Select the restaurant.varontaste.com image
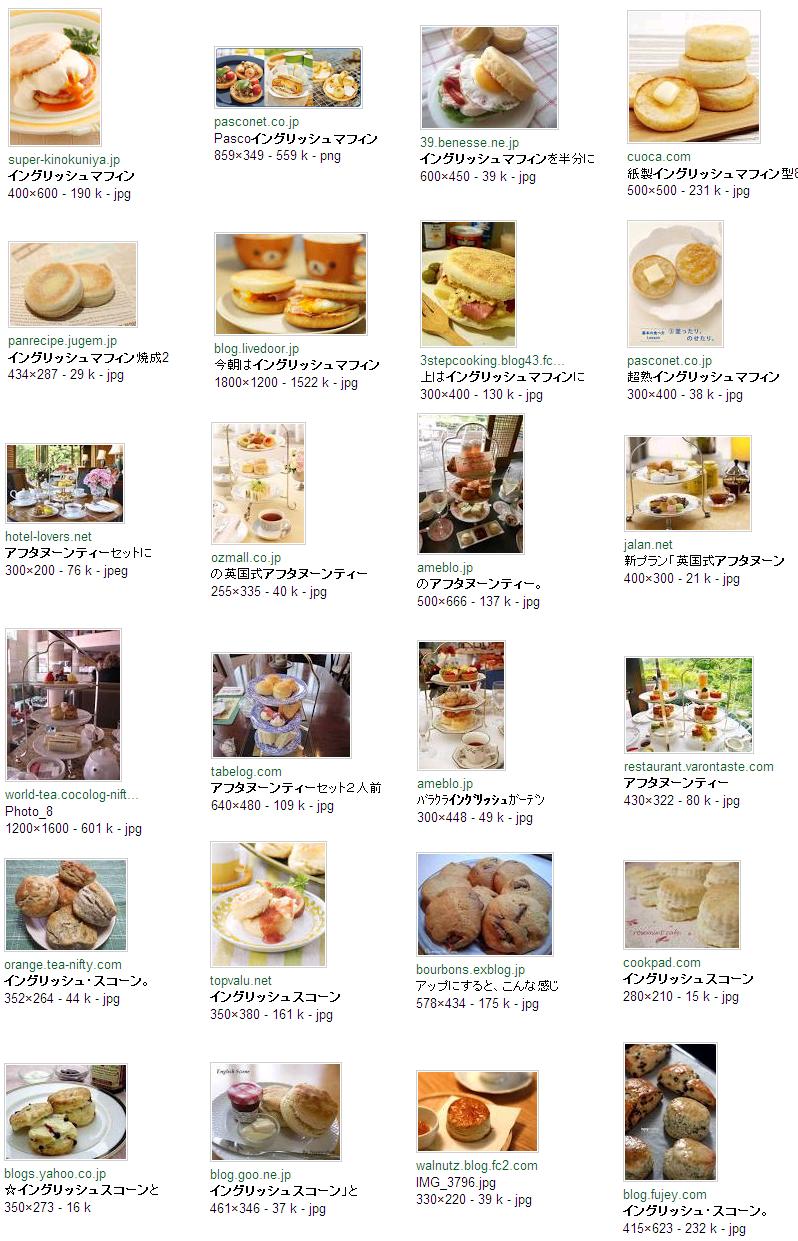The height and width of the screenshot is (1241, 798). tap(688, 704)
